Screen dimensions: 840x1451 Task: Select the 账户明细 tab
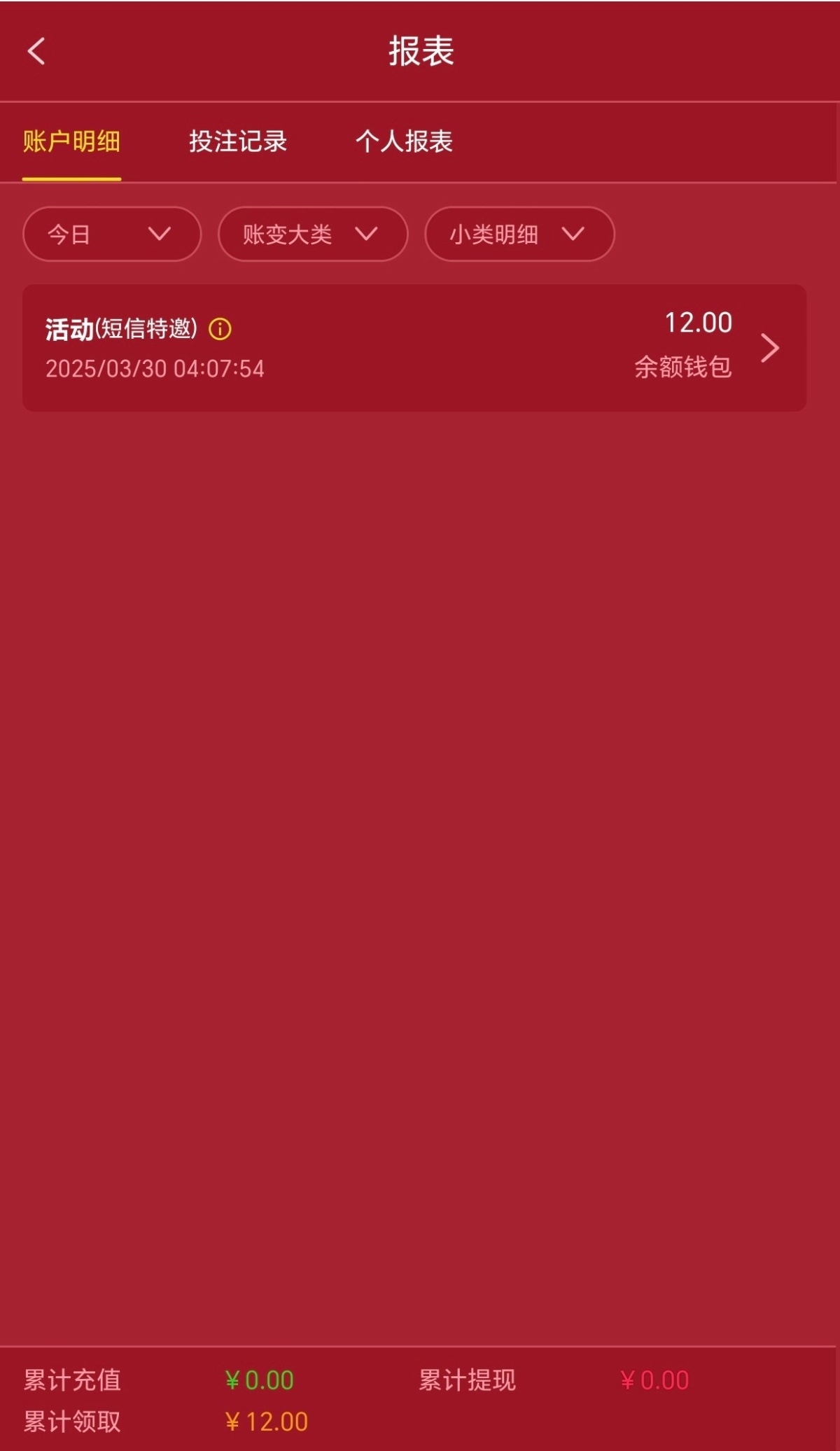pyautogui.click(x=71, y=141)
